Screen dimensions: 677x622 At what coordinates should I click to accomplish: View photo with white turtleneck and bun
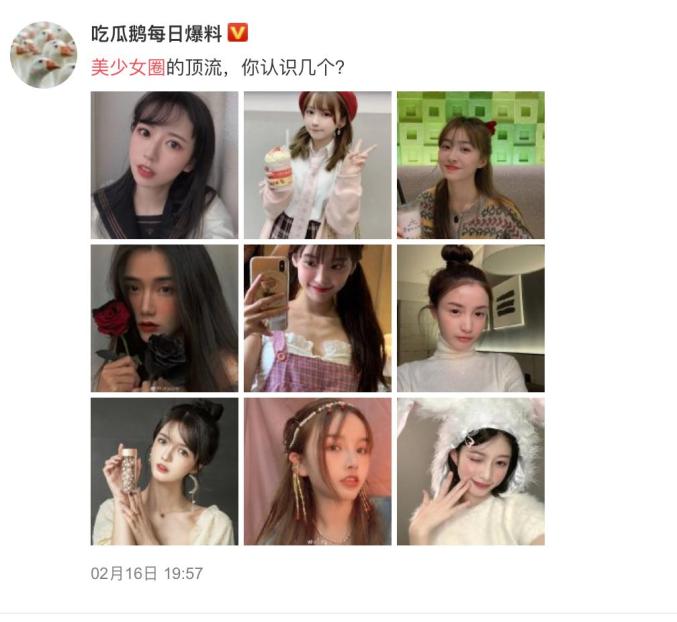tap(470, 318)
